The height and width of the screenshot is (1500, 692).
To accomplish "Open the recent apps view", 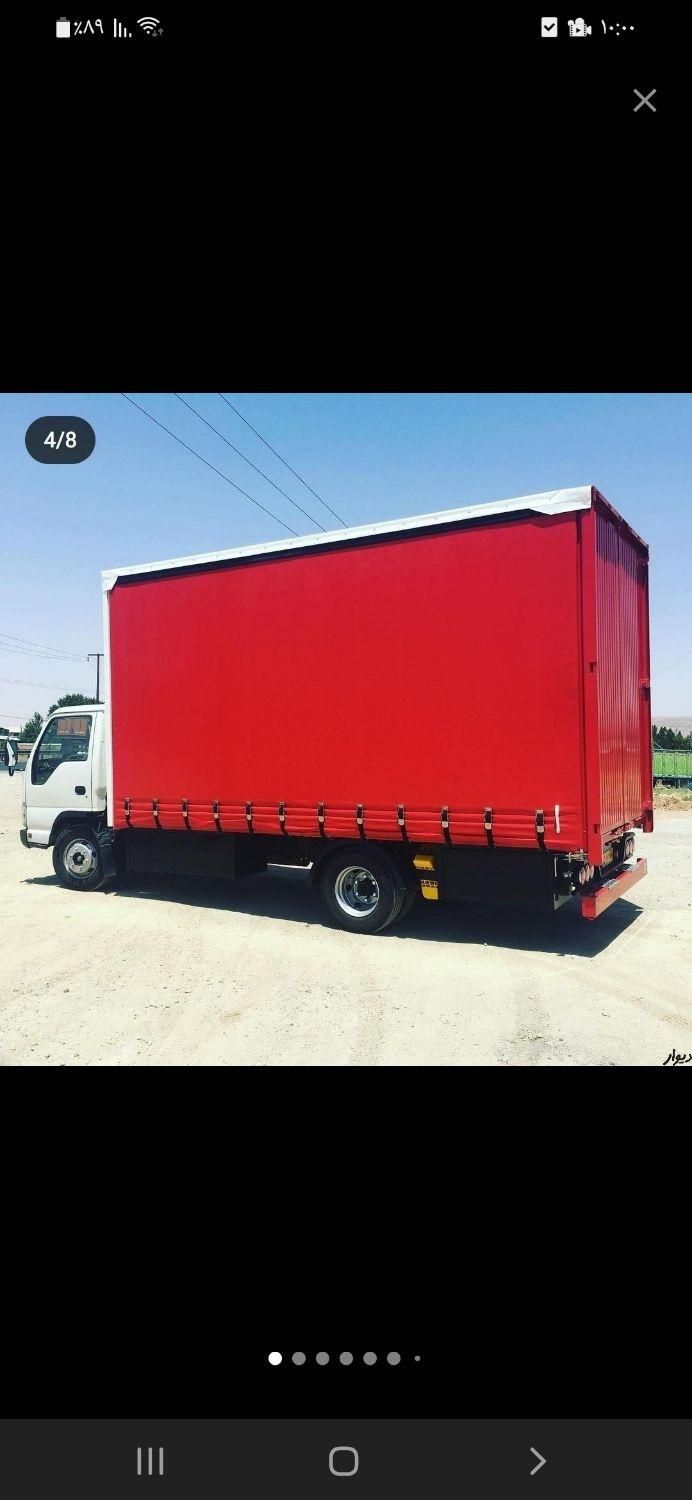I will click(150, 1461).
